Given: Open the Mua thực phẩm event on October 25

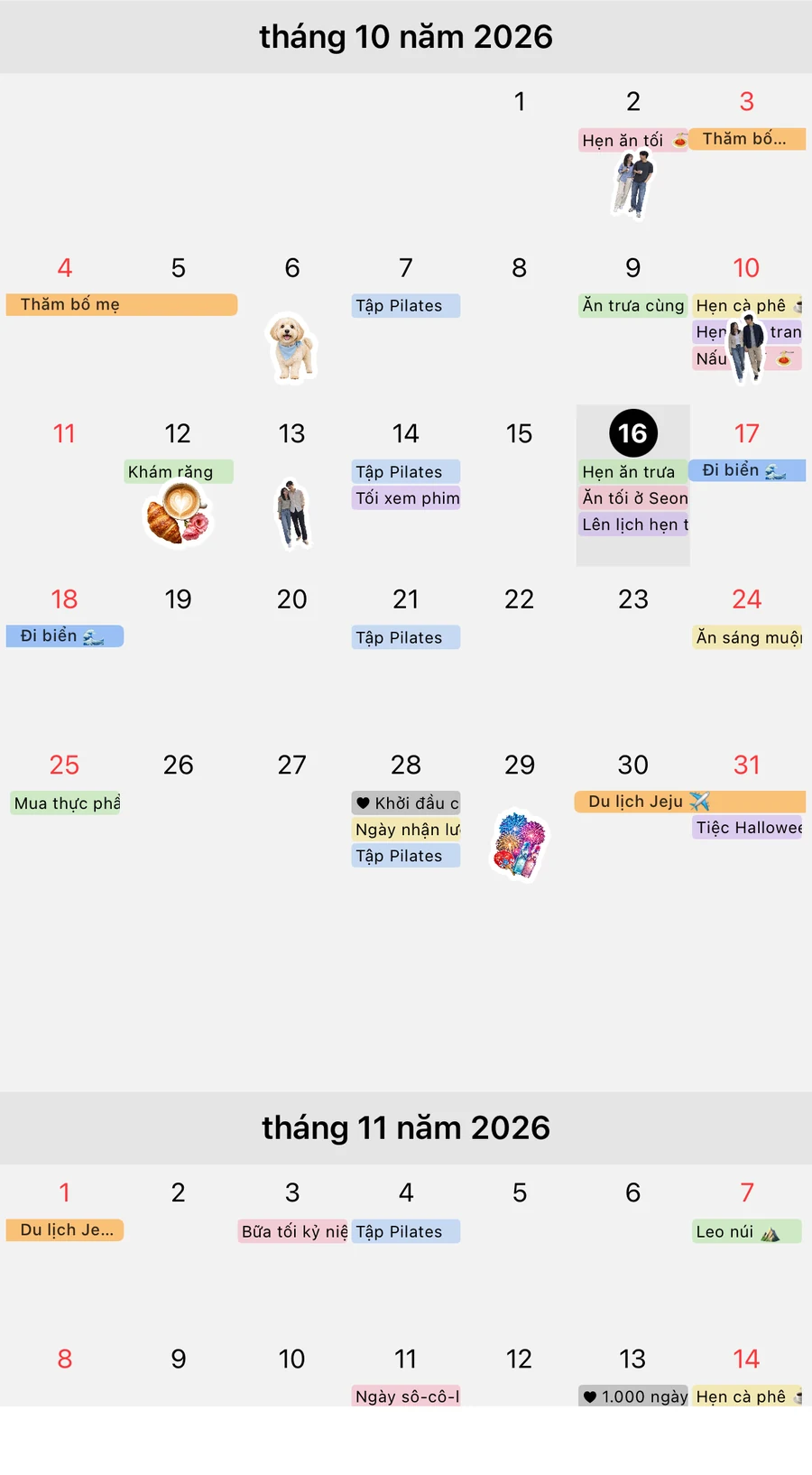Looking at the screenshot, I should point(65,803).
